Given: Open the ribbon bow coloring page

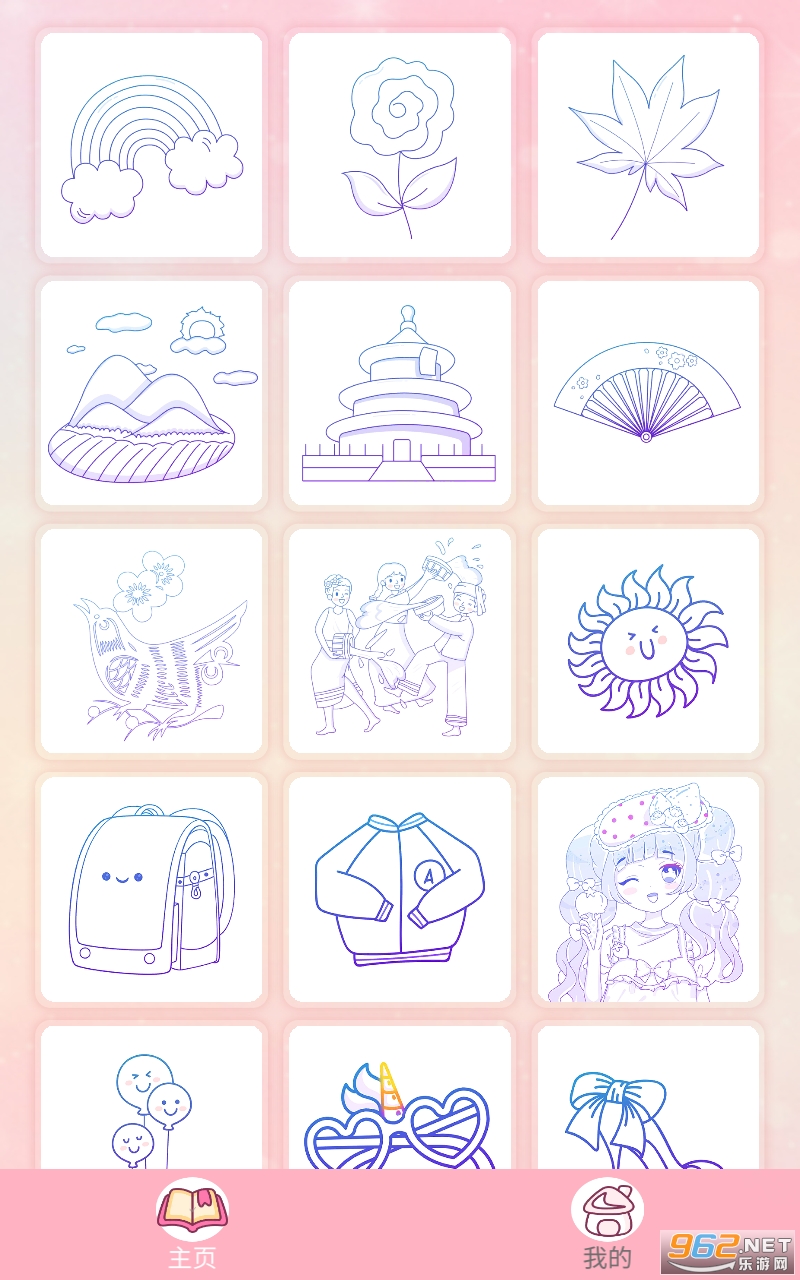Looking at the screenshot, I should 648,1097.
